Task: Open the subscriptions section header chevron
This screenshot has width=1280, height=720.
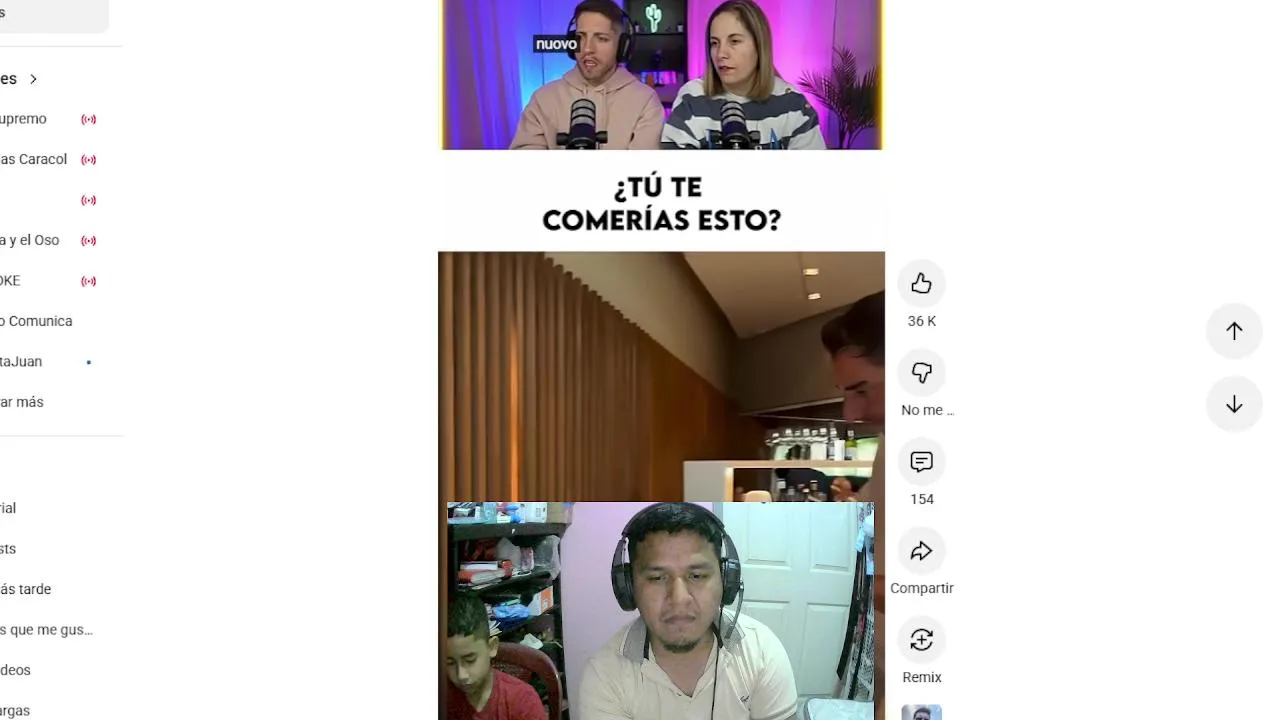Action: pos(33,79)
